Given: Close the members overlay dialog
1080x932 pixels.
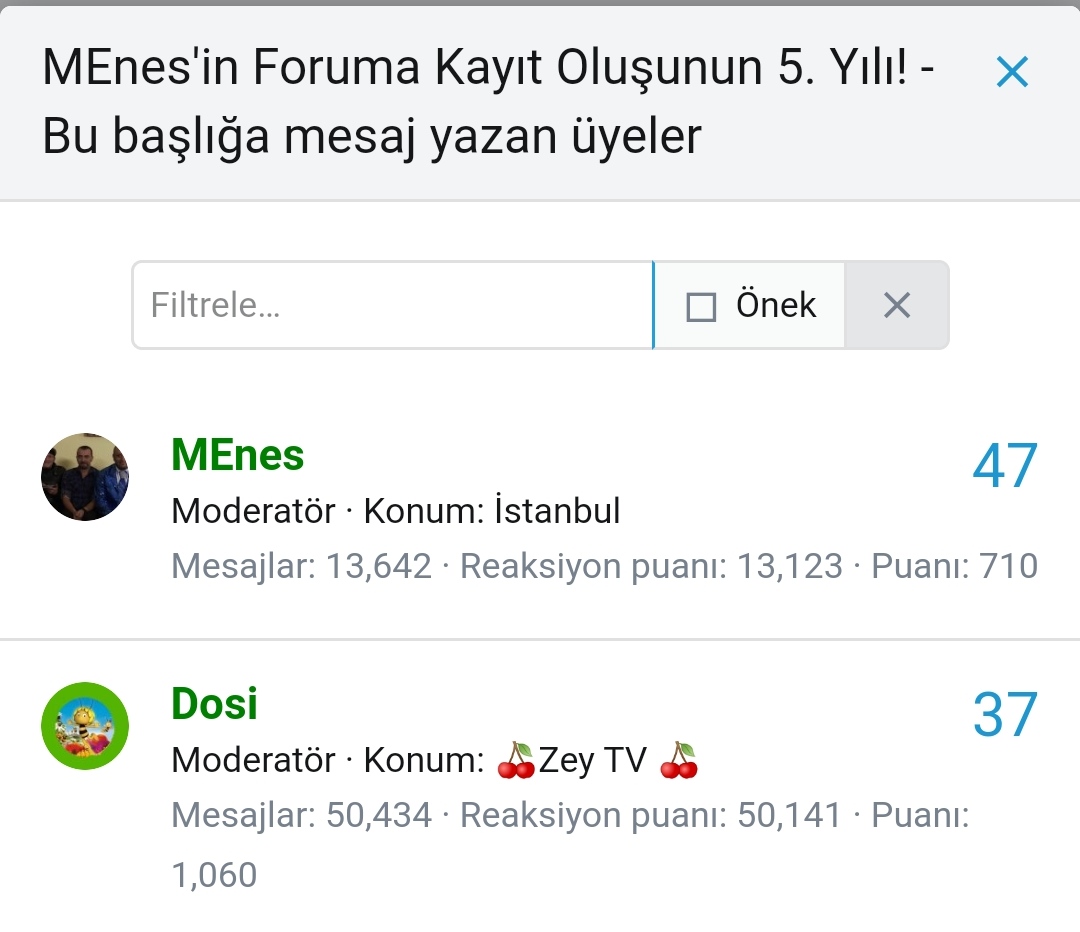Looking at the screenshot, I should [1012, 72].
